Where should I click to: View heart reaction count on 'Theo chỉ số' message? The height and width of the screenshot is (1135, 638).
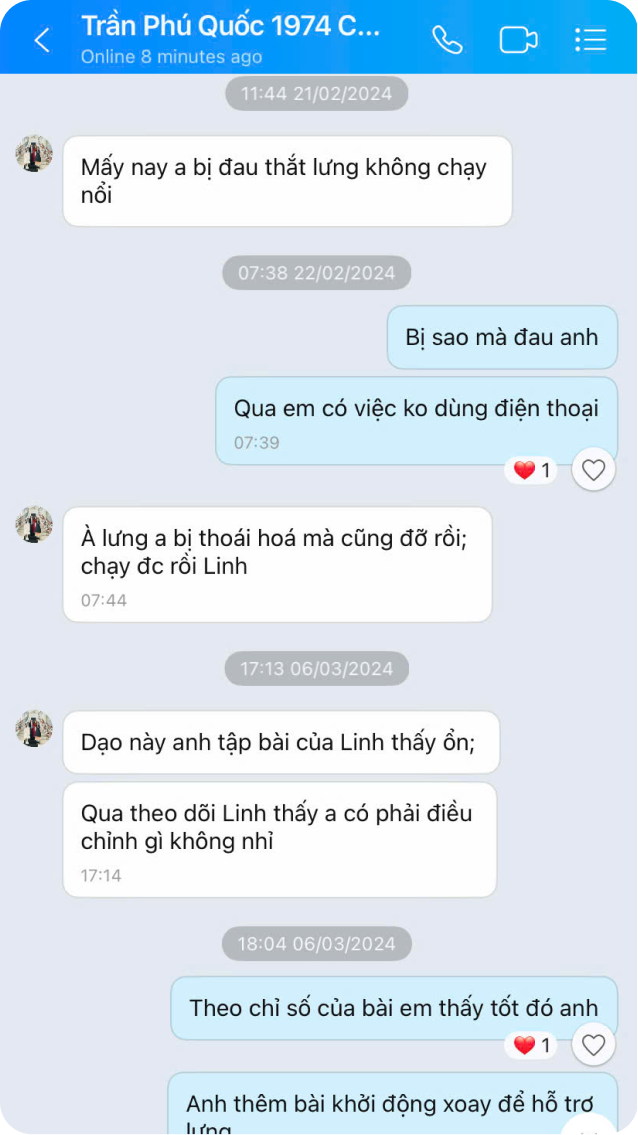point(531,1045)
